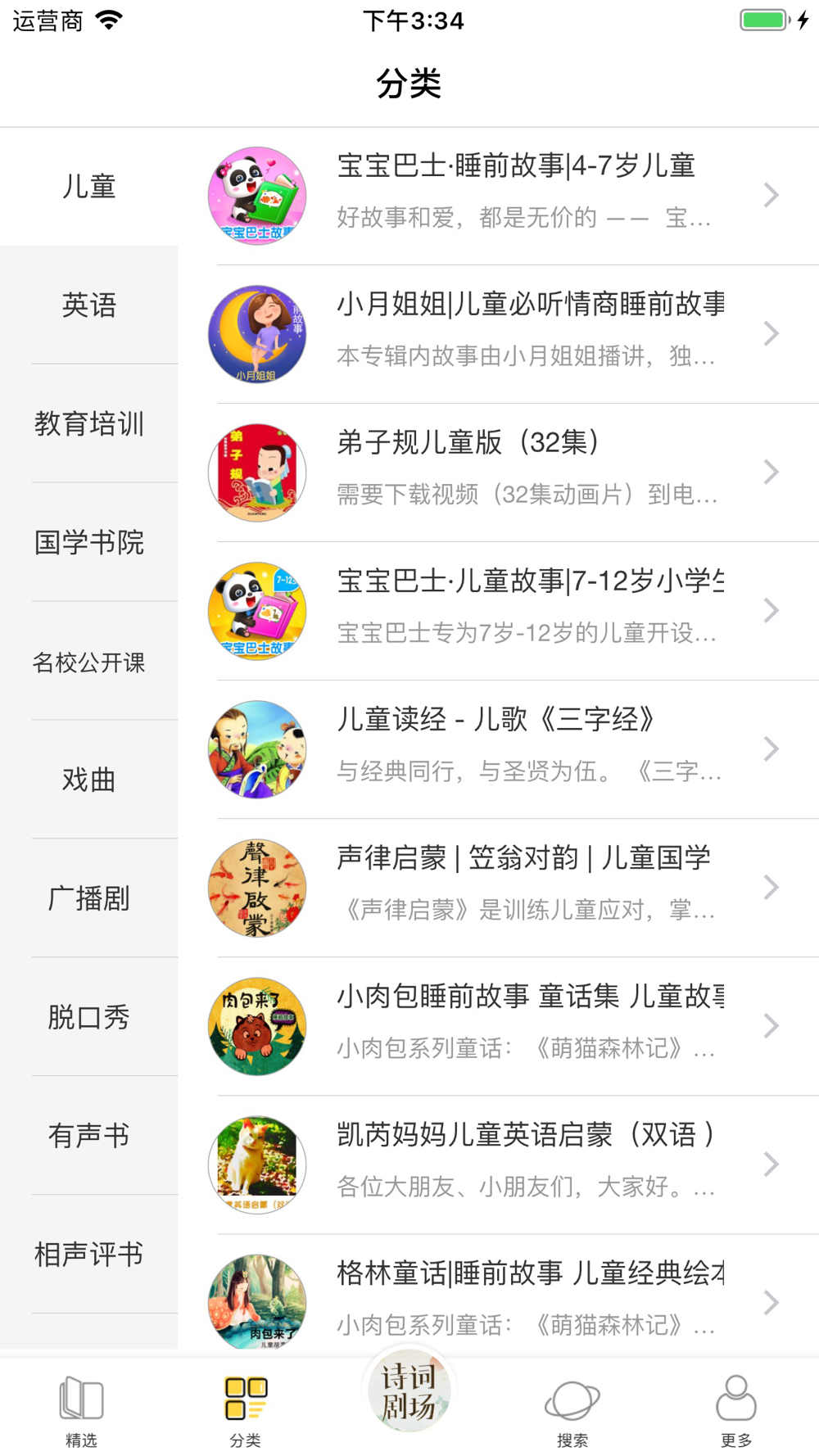This screenshot has width=819, height=1456.
Task: Select the 戏曲 category
Action: (88, 780)
